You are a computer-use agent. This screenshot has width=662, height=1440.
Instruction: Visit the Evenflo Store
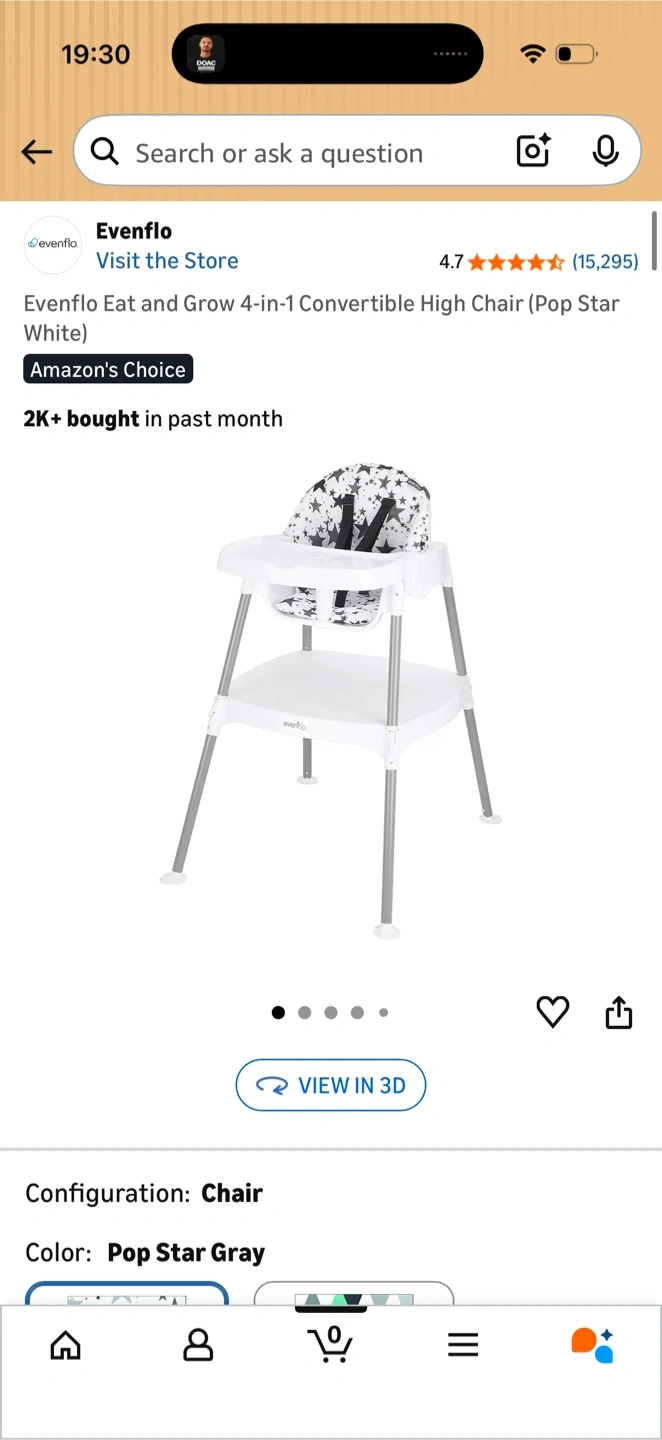pos(167,261)
